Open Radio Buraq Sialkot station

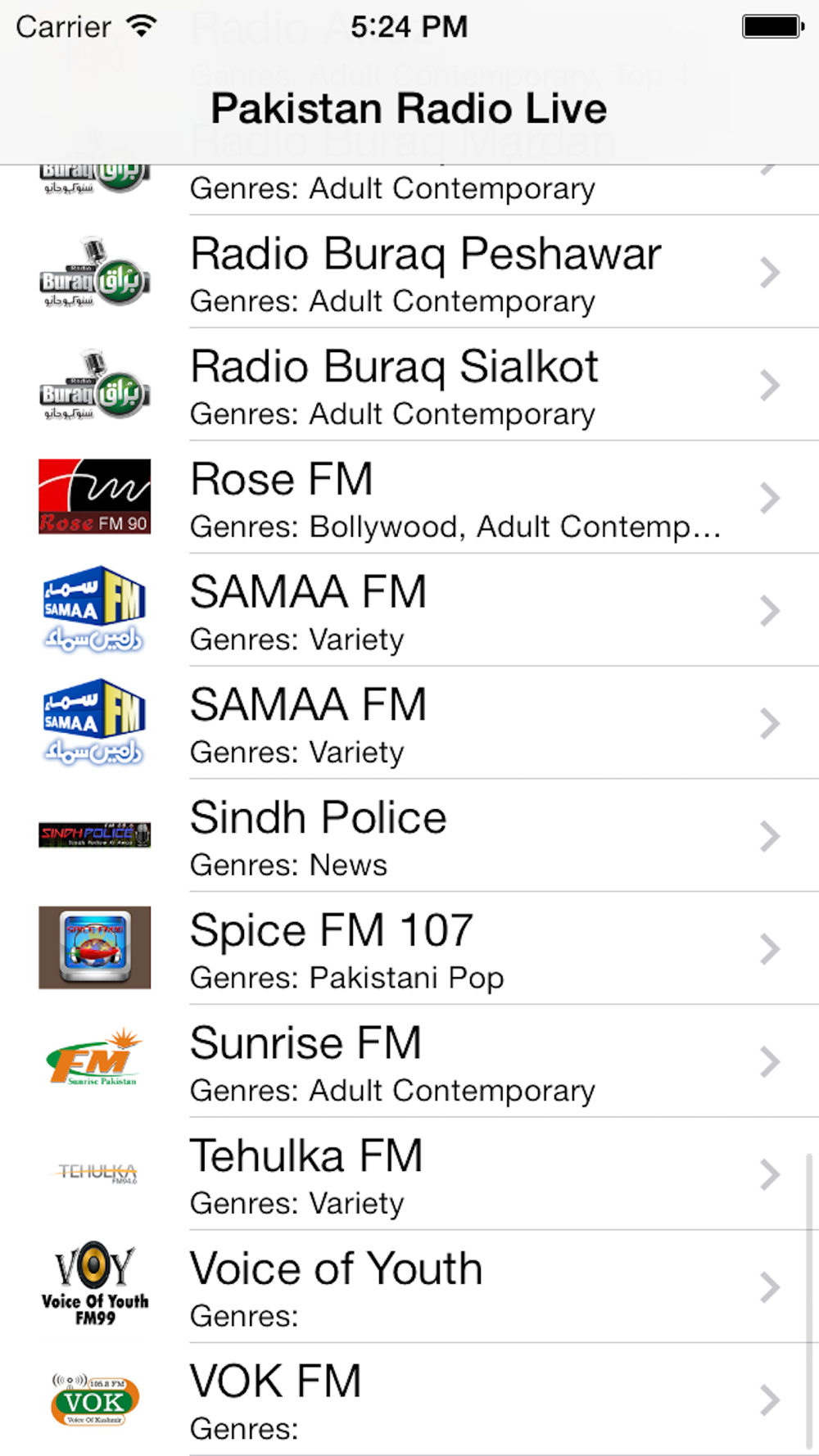coord(409,385)
